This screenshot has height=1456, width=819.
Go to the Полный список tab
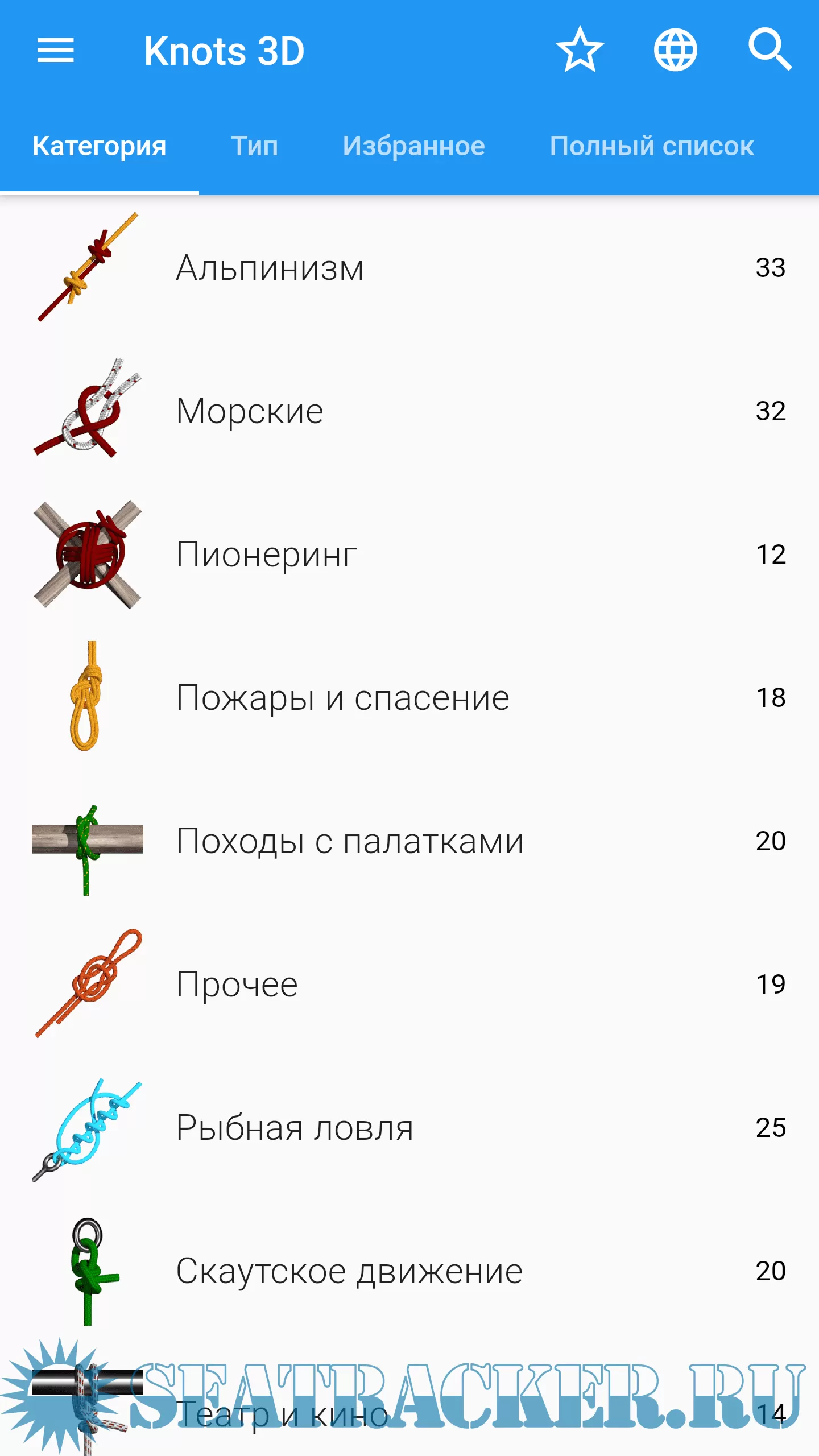pos(652,146)
